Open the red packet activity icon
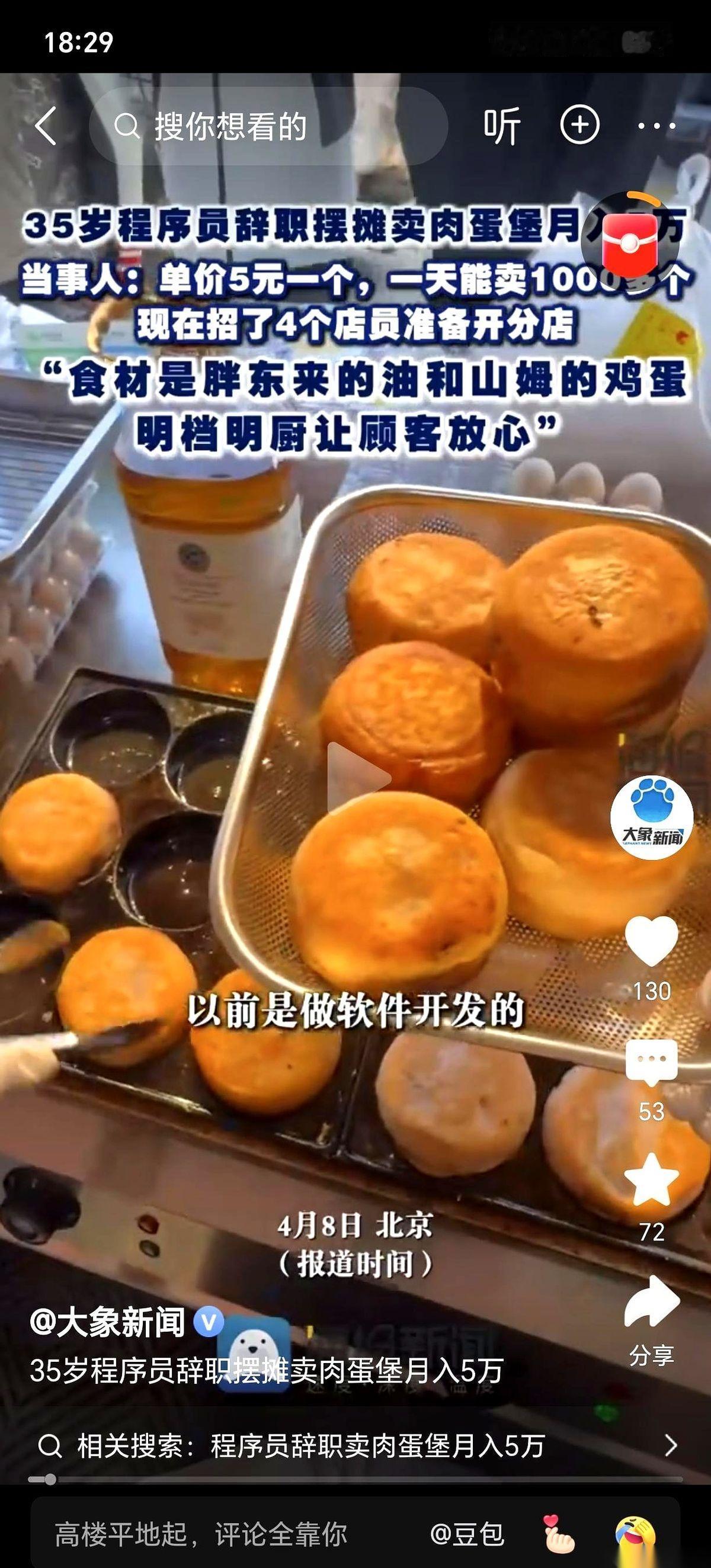Image resolution: width=711 pixels, height=1568 pixels. click(x=630, y=236)
